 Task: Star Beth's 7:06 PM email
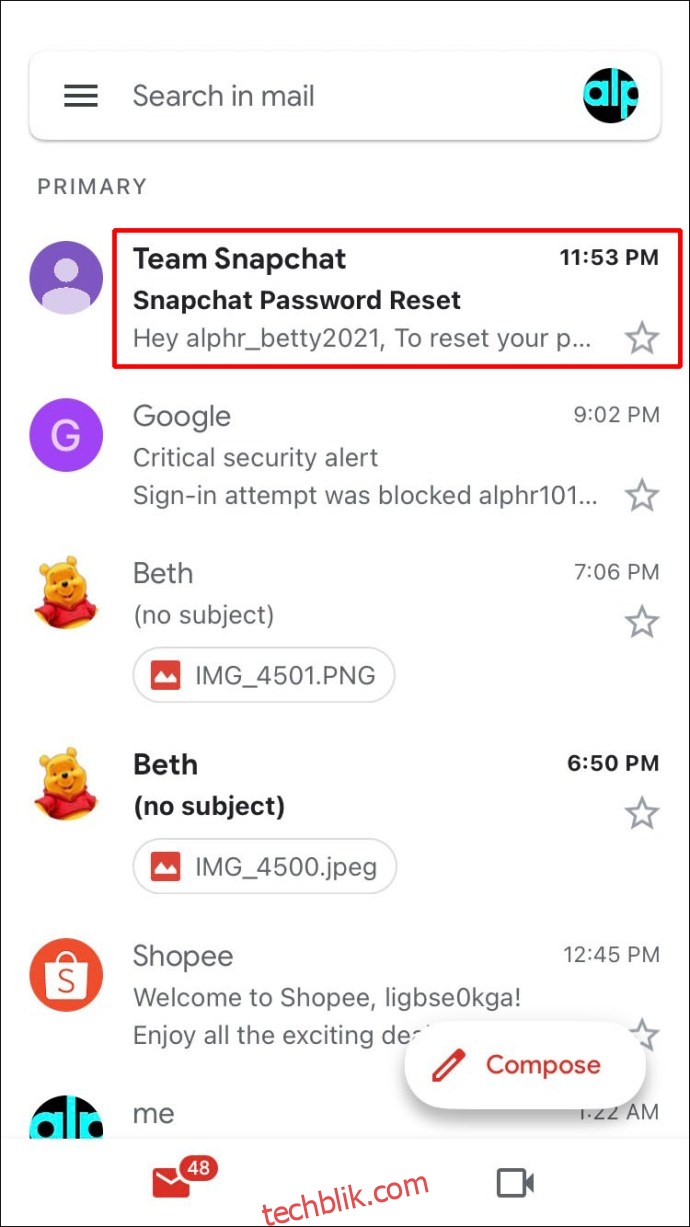pyautogui.click(x=641, y=623)
